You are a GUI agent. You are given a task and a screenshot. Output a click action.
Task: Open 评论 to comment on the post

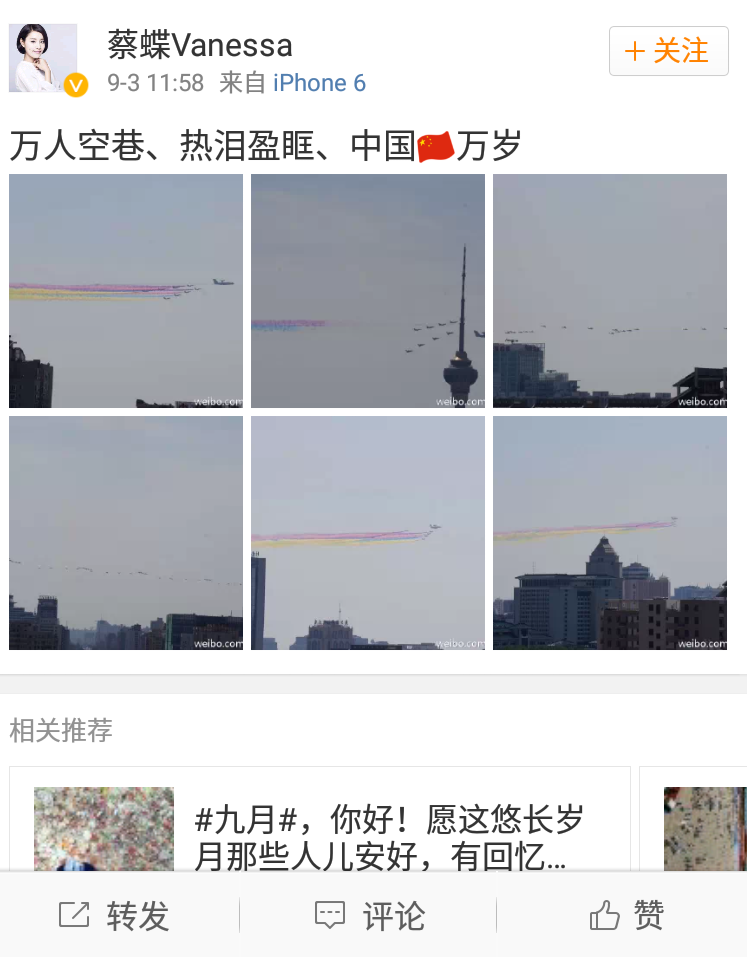(x=370, y=915)
